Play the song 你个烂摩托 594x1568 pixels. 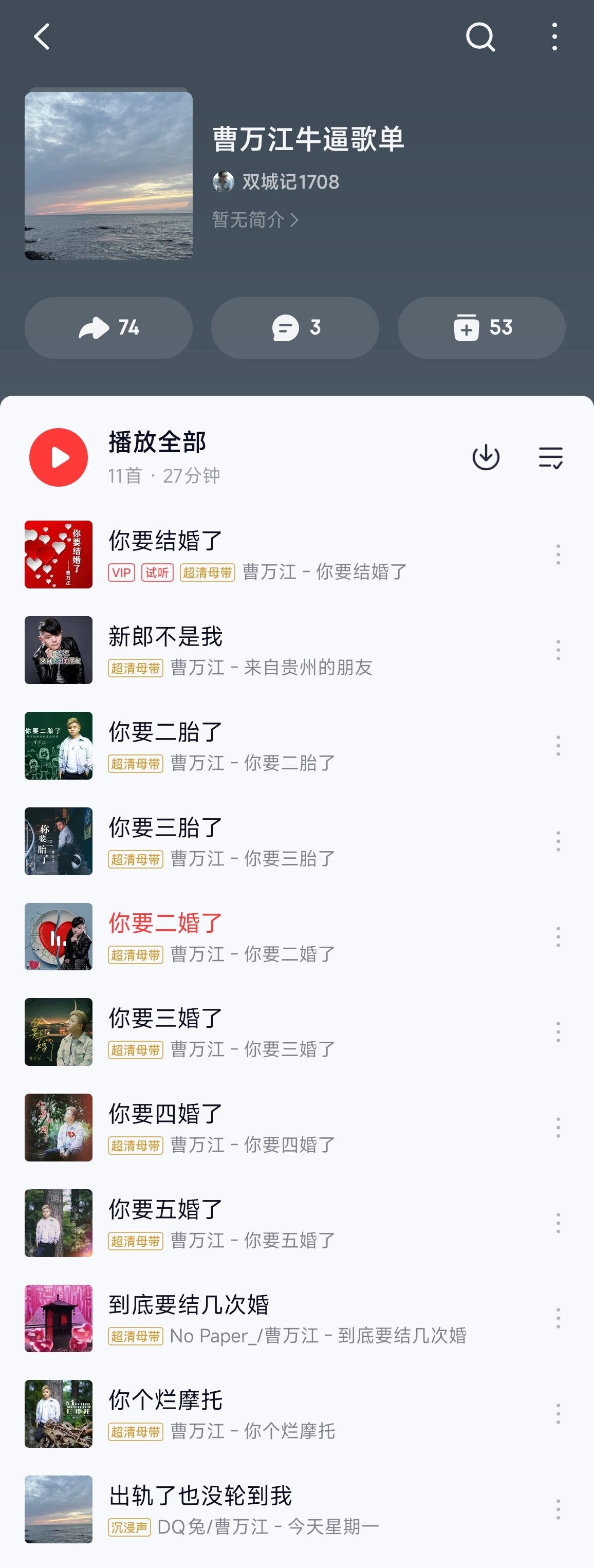165,1400
